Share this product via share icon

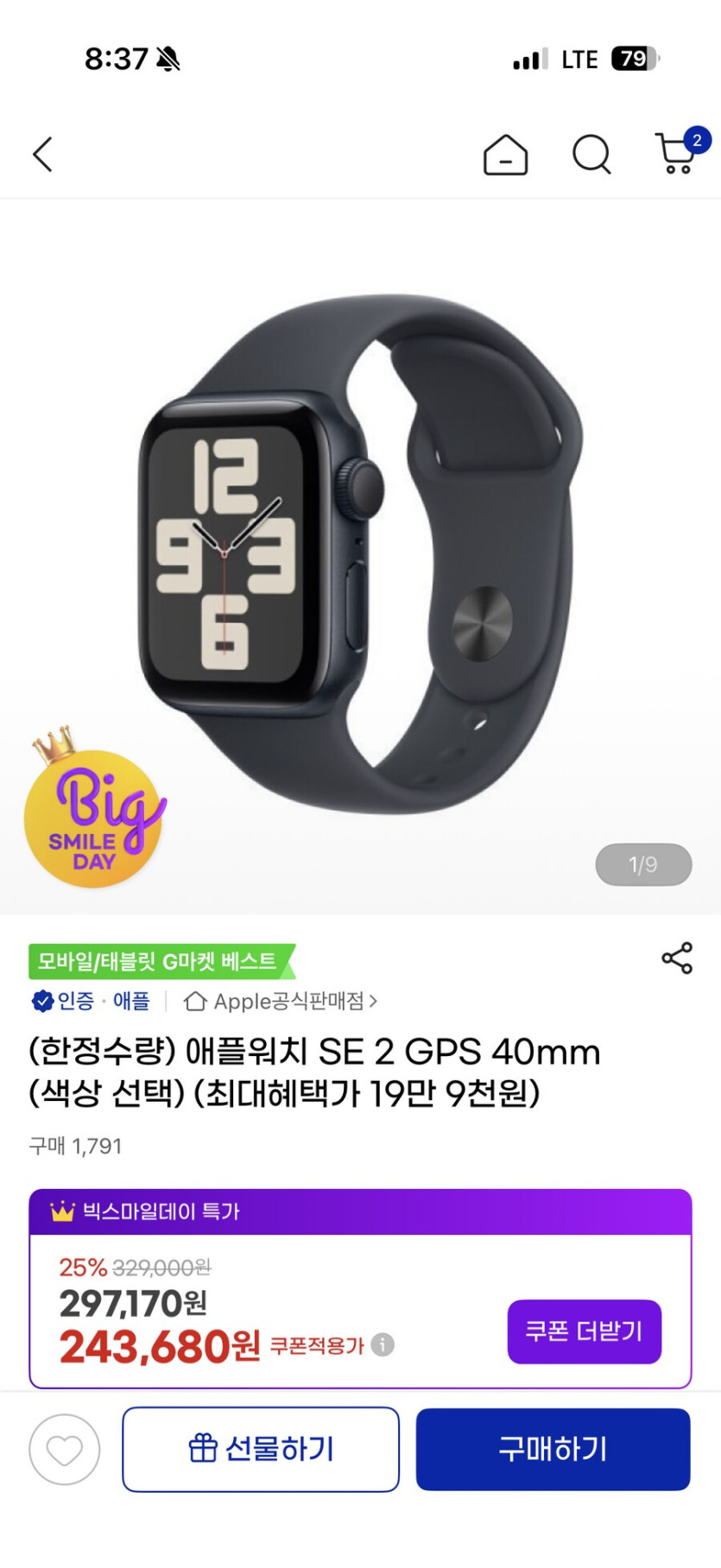pos(677,958)
